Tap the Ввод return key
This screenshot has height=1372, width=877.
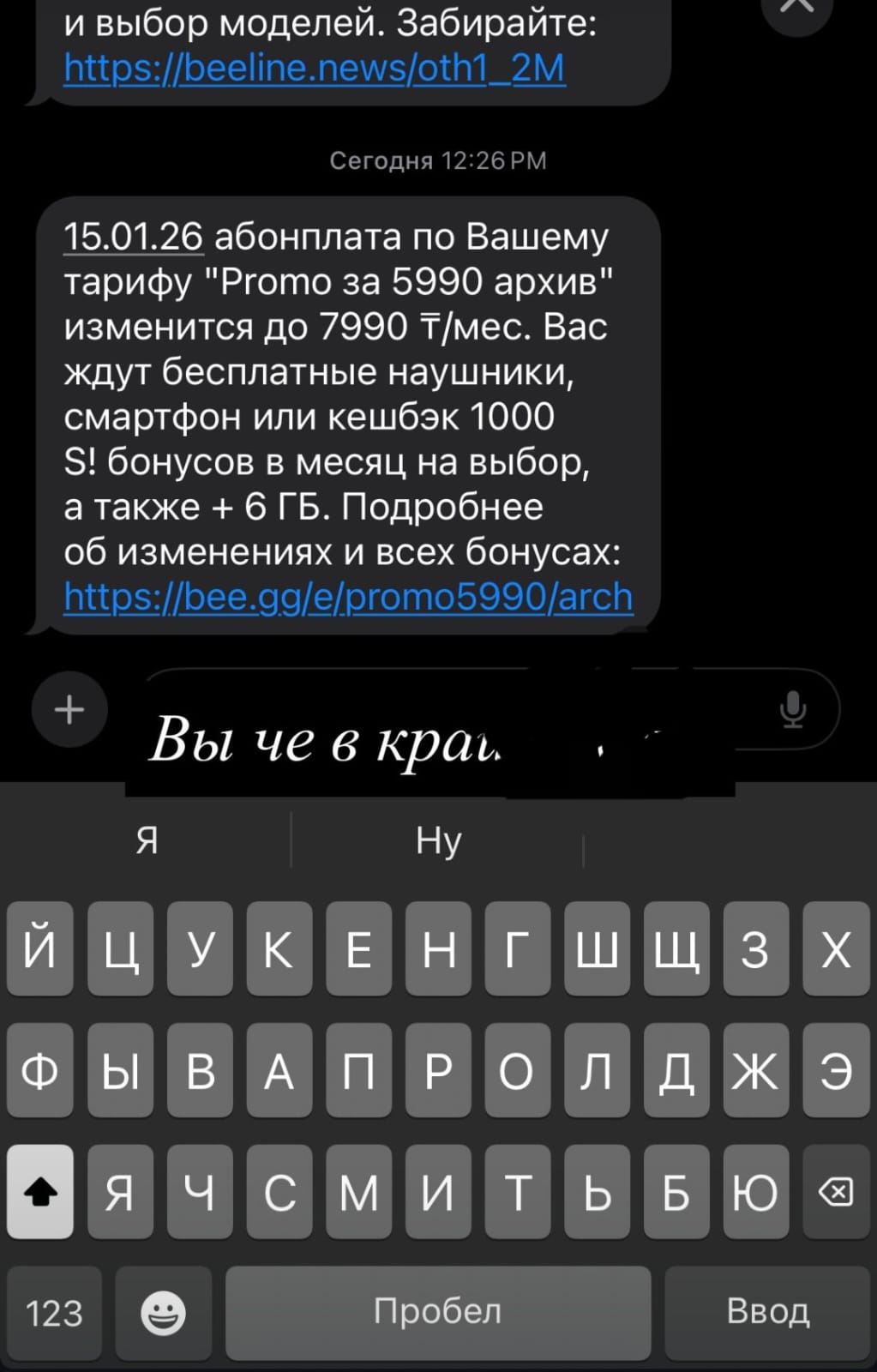(768, 1311)
